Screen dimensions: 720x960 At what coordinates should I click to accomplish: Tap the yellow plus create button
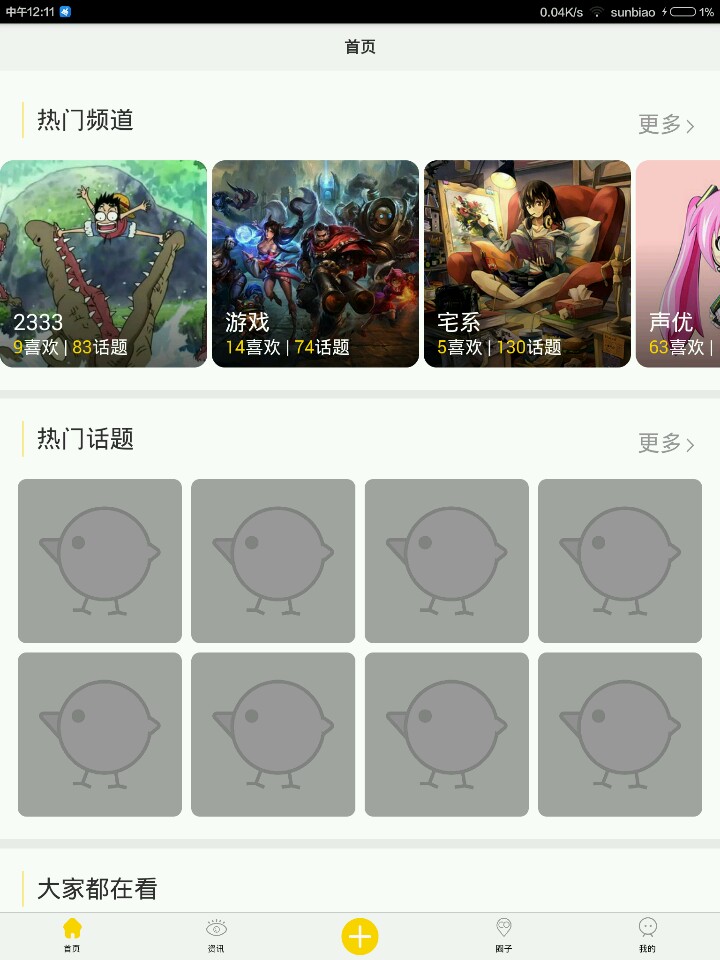pos(360,936)
